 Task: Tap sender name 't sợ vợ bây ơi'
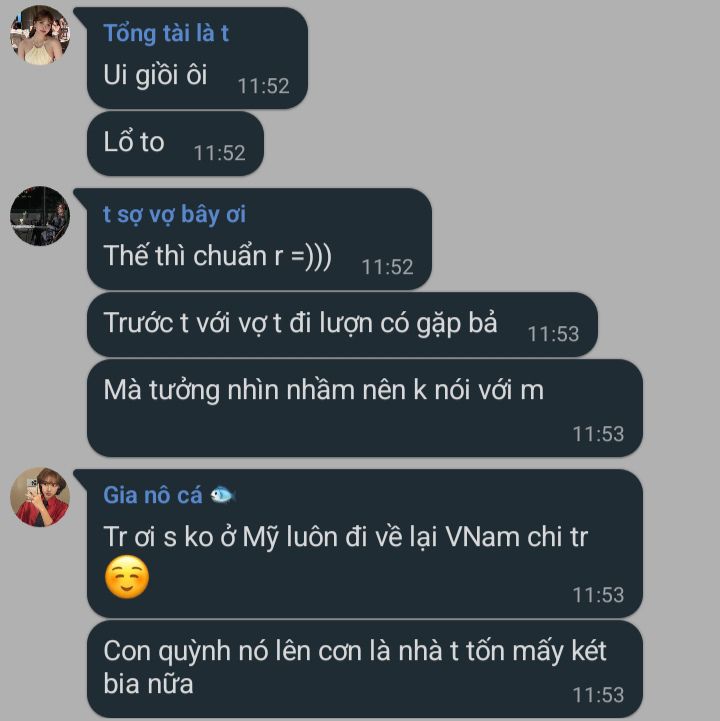pos(174,214)
